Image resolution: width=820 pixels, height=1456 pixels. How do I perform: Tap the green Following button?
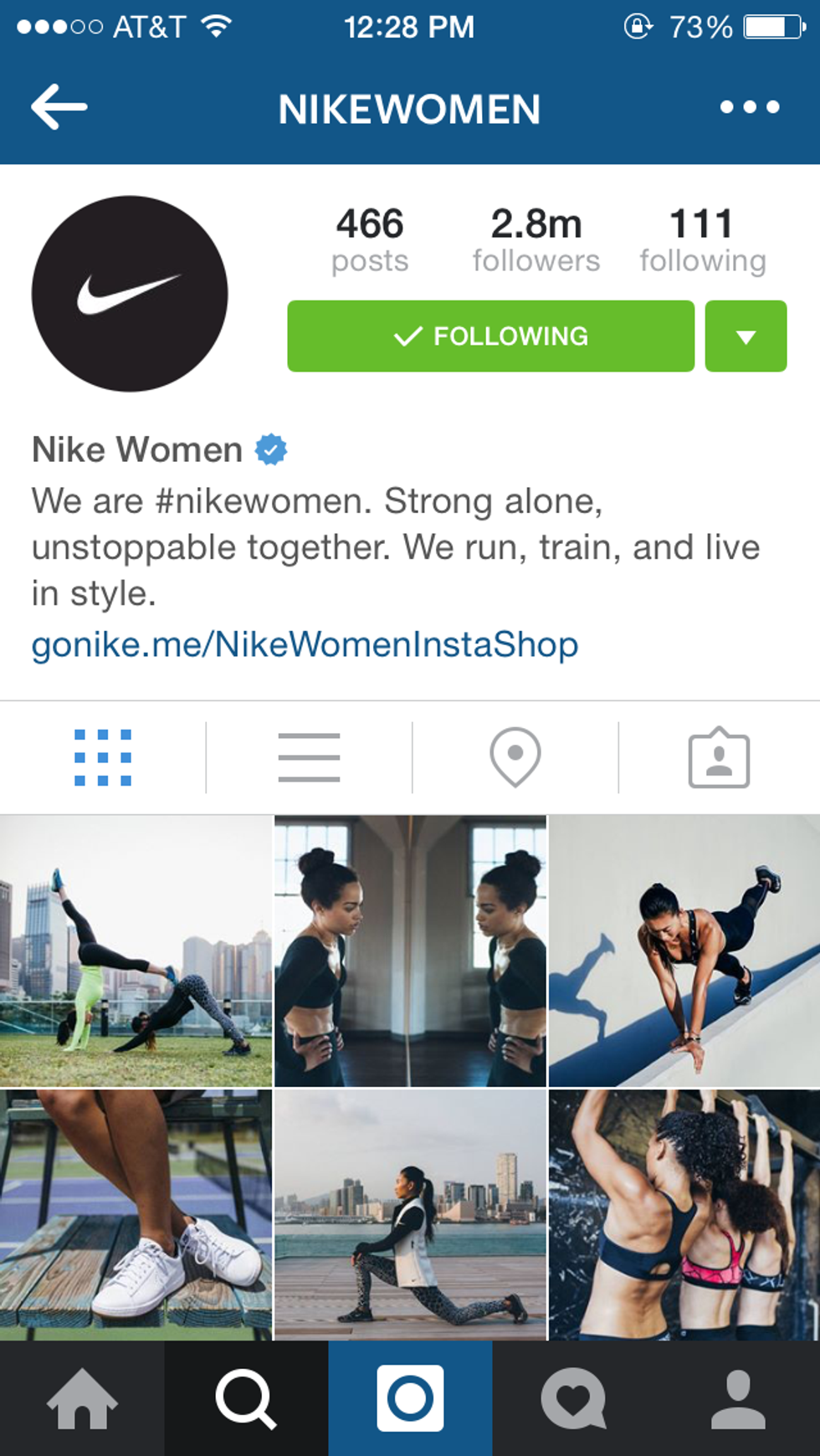pos(490,336)
